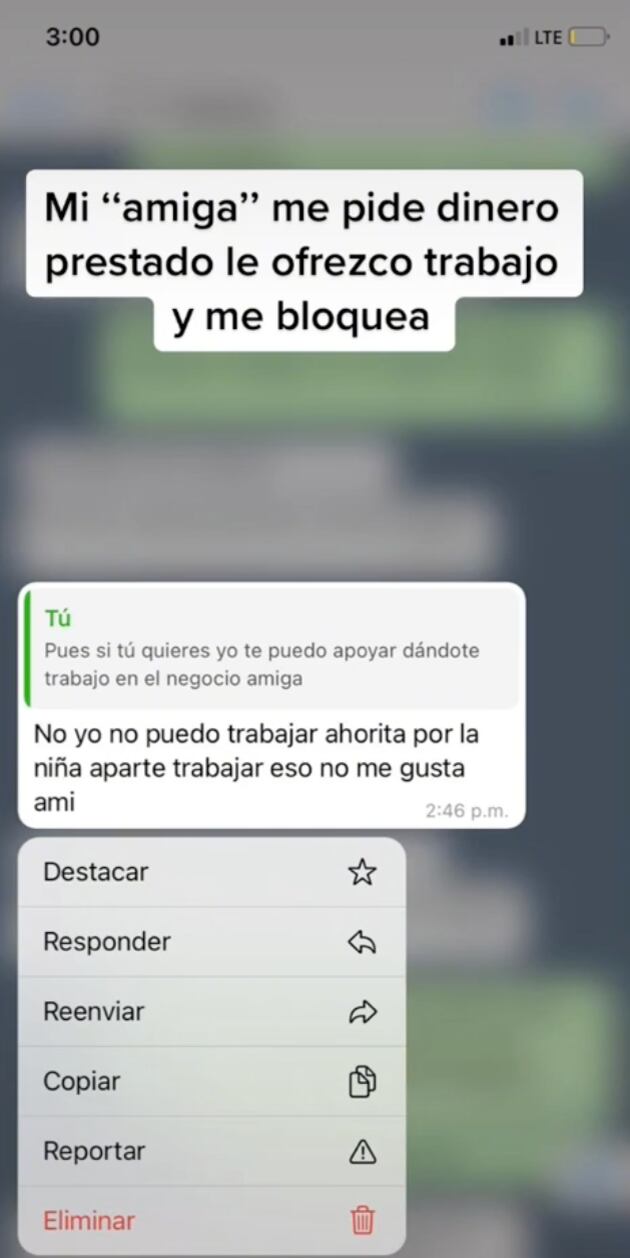Viewport: 630px width, 1258px height.
Task: Choose Responder in the message menu
Action: [x=211, y=942]
